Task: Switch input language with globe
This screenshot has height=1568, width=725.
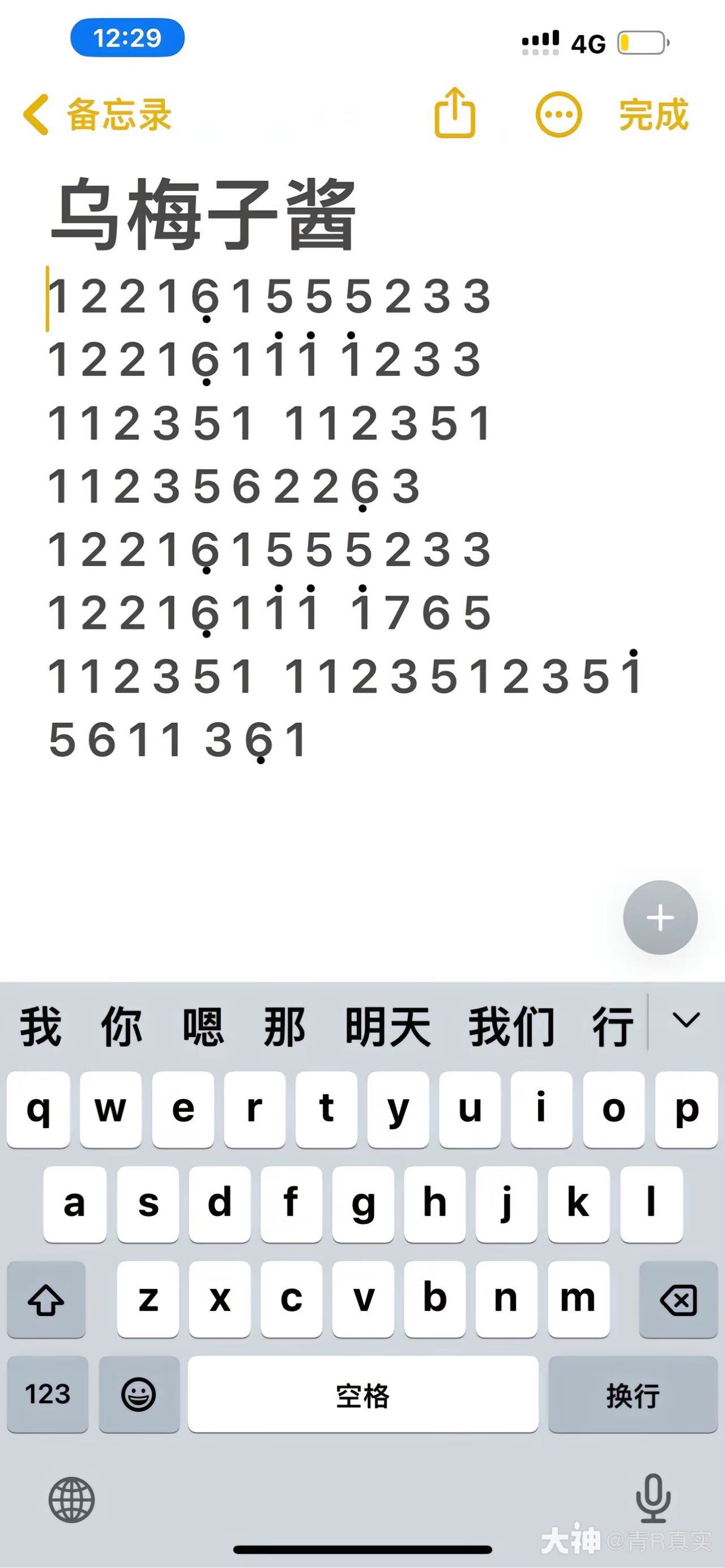Action: (x=72, y=1499)
